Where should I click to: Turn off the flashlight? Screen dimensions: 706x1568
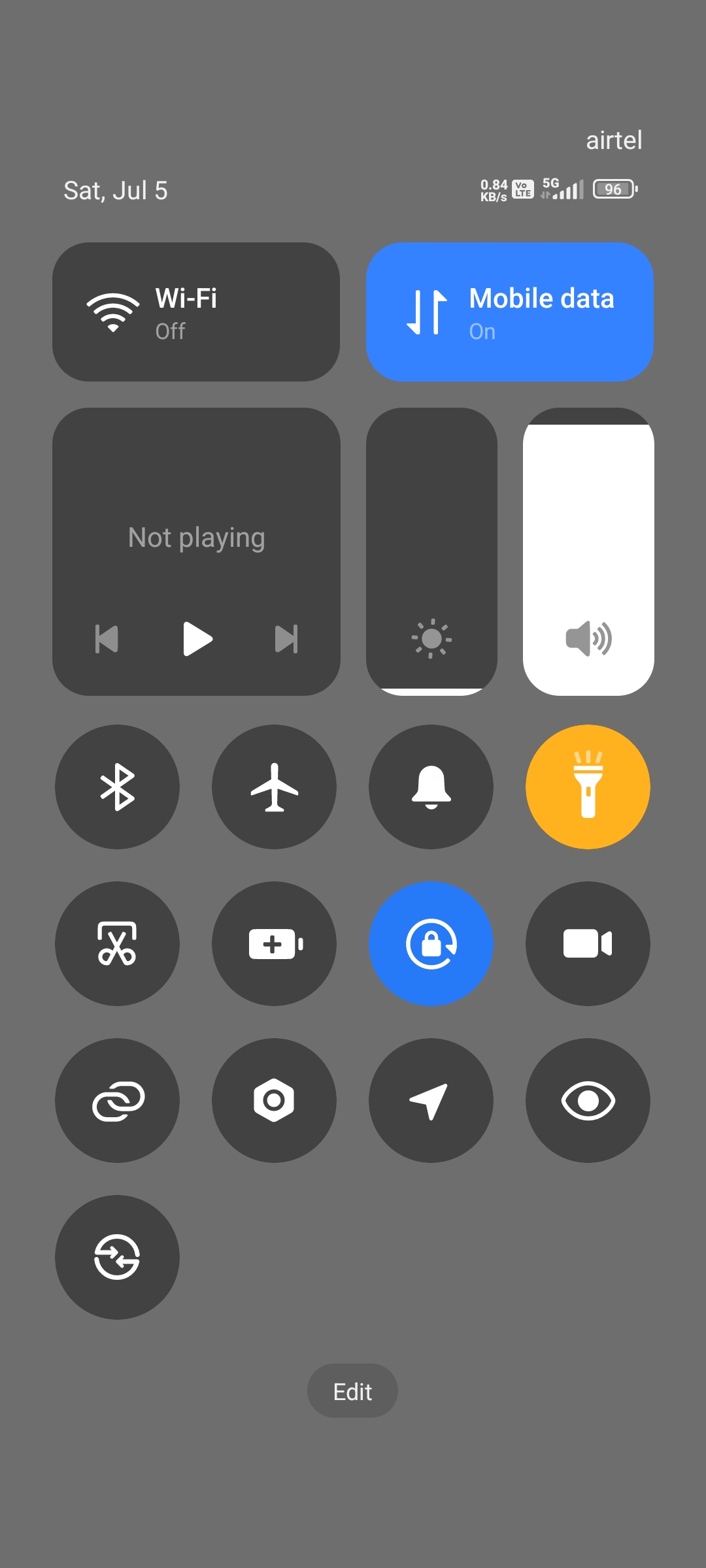(588, 787)
